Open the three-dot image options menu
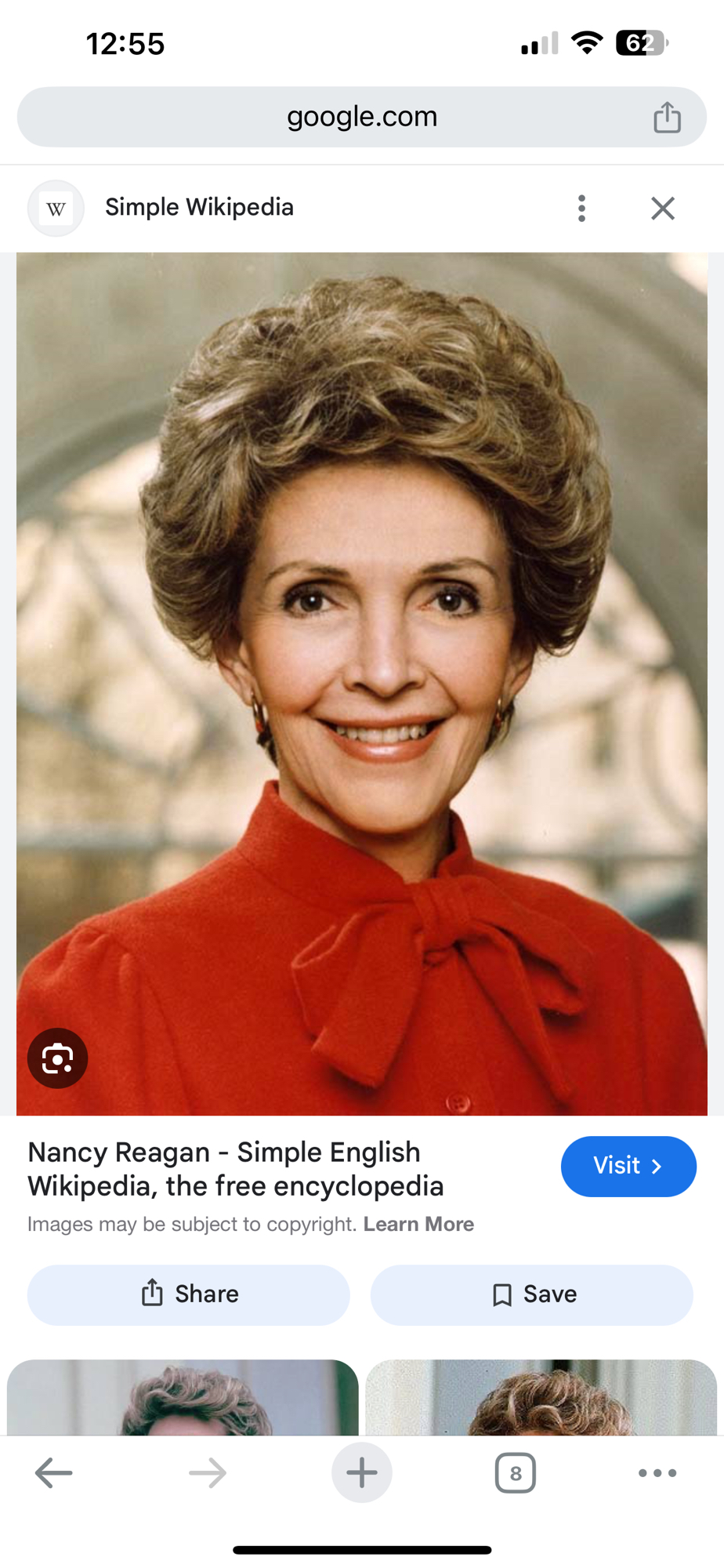 tap(581, 209)
